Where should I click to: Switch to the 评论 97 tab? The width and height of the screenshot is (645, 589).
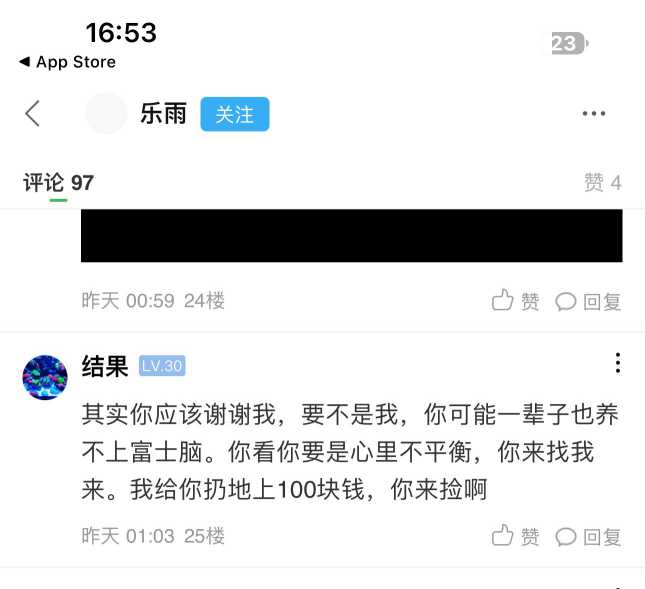[58, 183]
